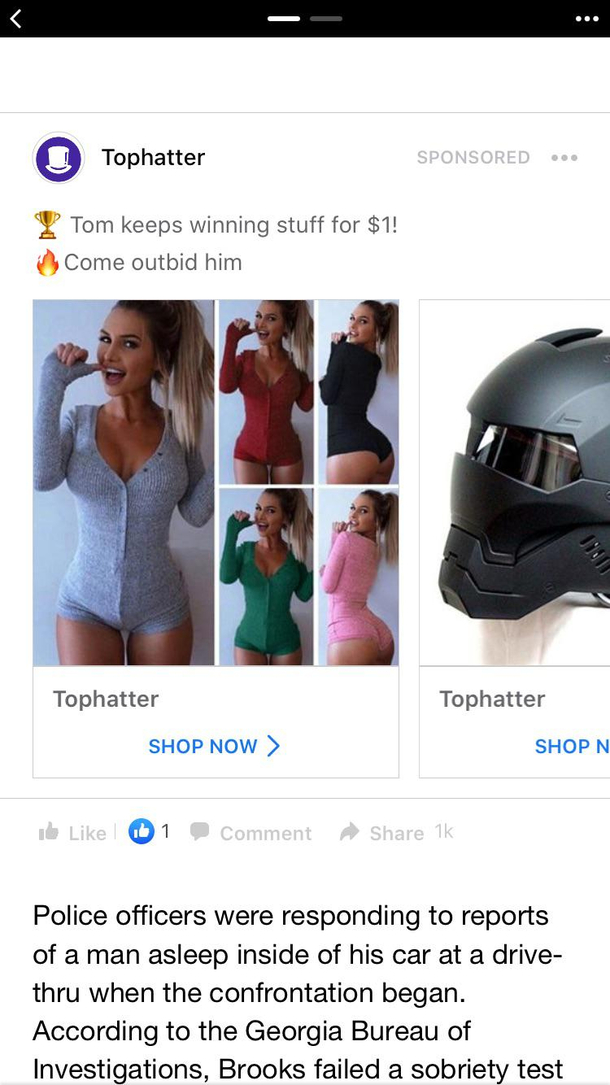Comment on the Tophatter post
Image resolution: width=610 pixels, height=1085 pixels.
click(x=251, y=832)
